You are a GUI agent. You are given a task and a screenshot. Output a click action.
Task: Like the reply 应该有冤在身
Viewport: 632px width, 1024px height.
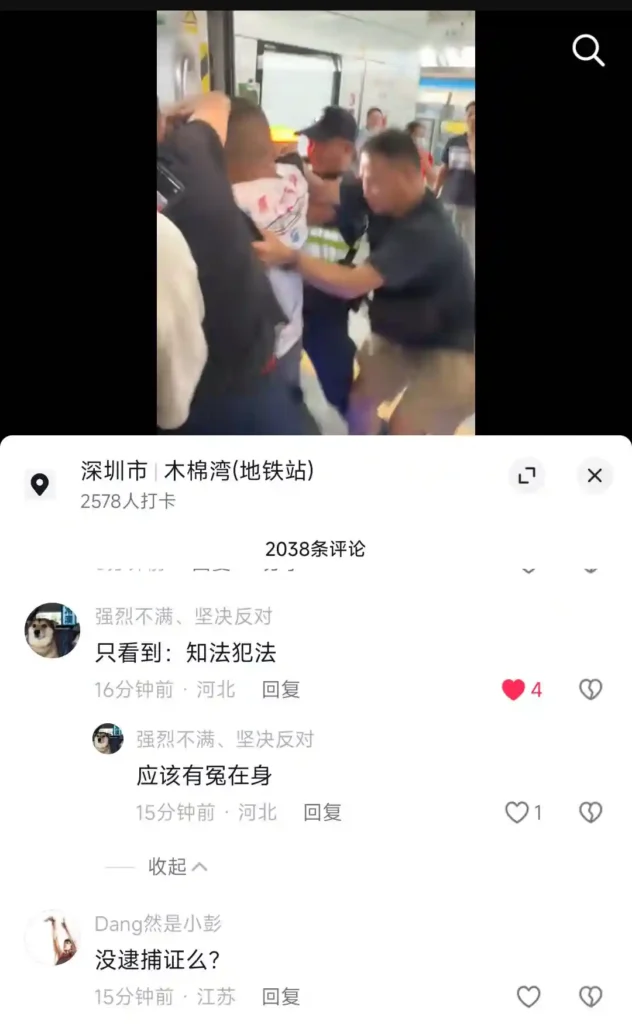point(517,812)
